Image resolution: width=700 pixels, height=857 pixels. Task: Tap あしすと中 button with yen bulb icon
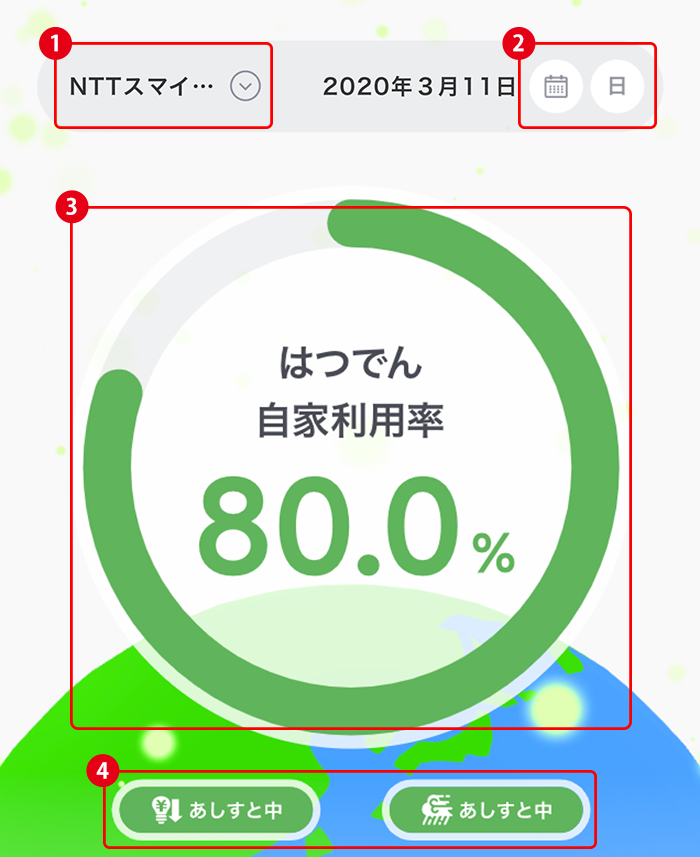pos(216,811)
